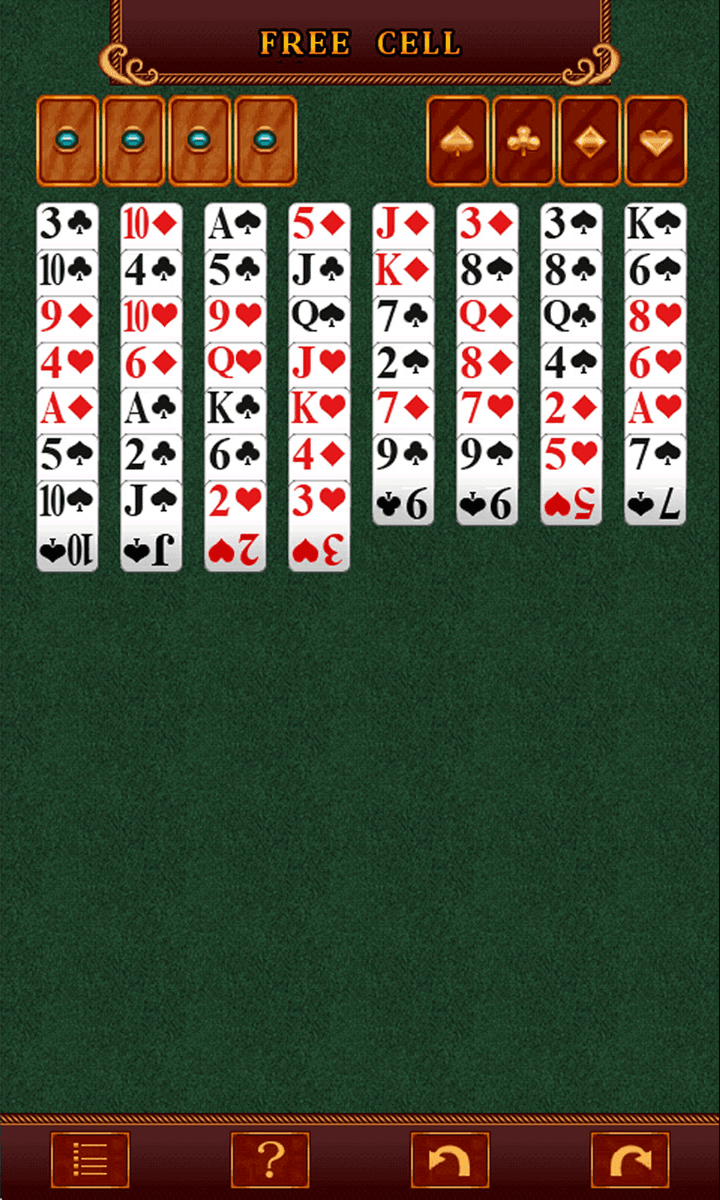Click the Queen of diamonds in sixth column
The height and width of the screenshot is (1200, 720).
click(x=487, y=313)
